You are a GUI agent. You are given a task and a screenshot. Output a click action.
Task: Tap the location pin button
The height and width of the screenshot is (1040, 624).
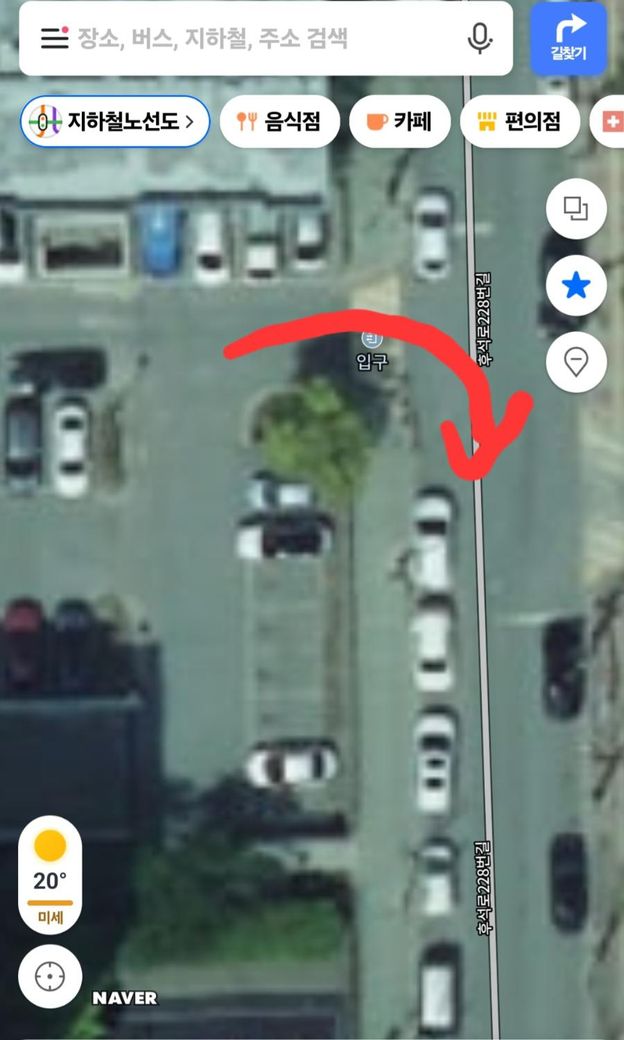(x=576, y=361)
